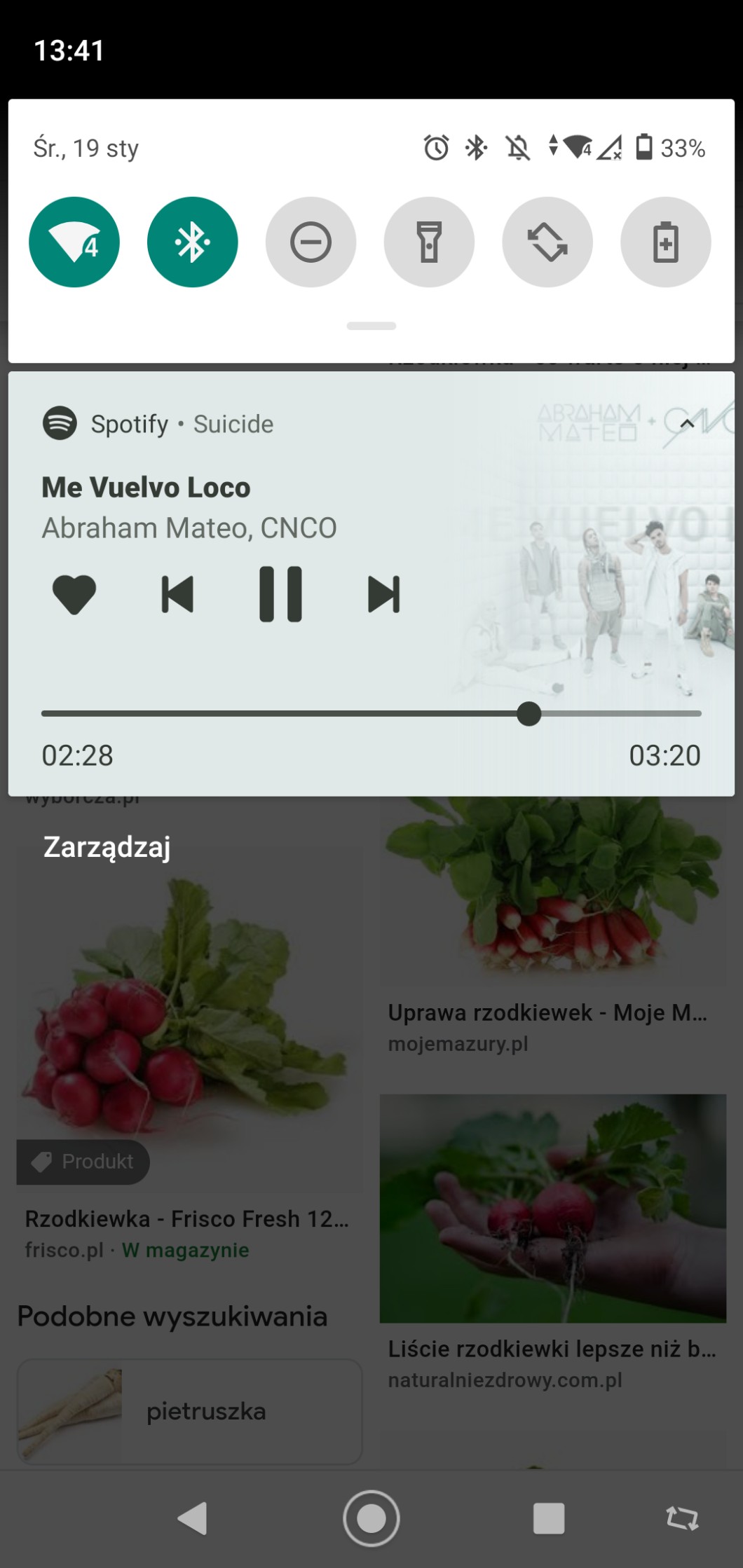Toggle the auto-rotate setting

tap(547, 242)
